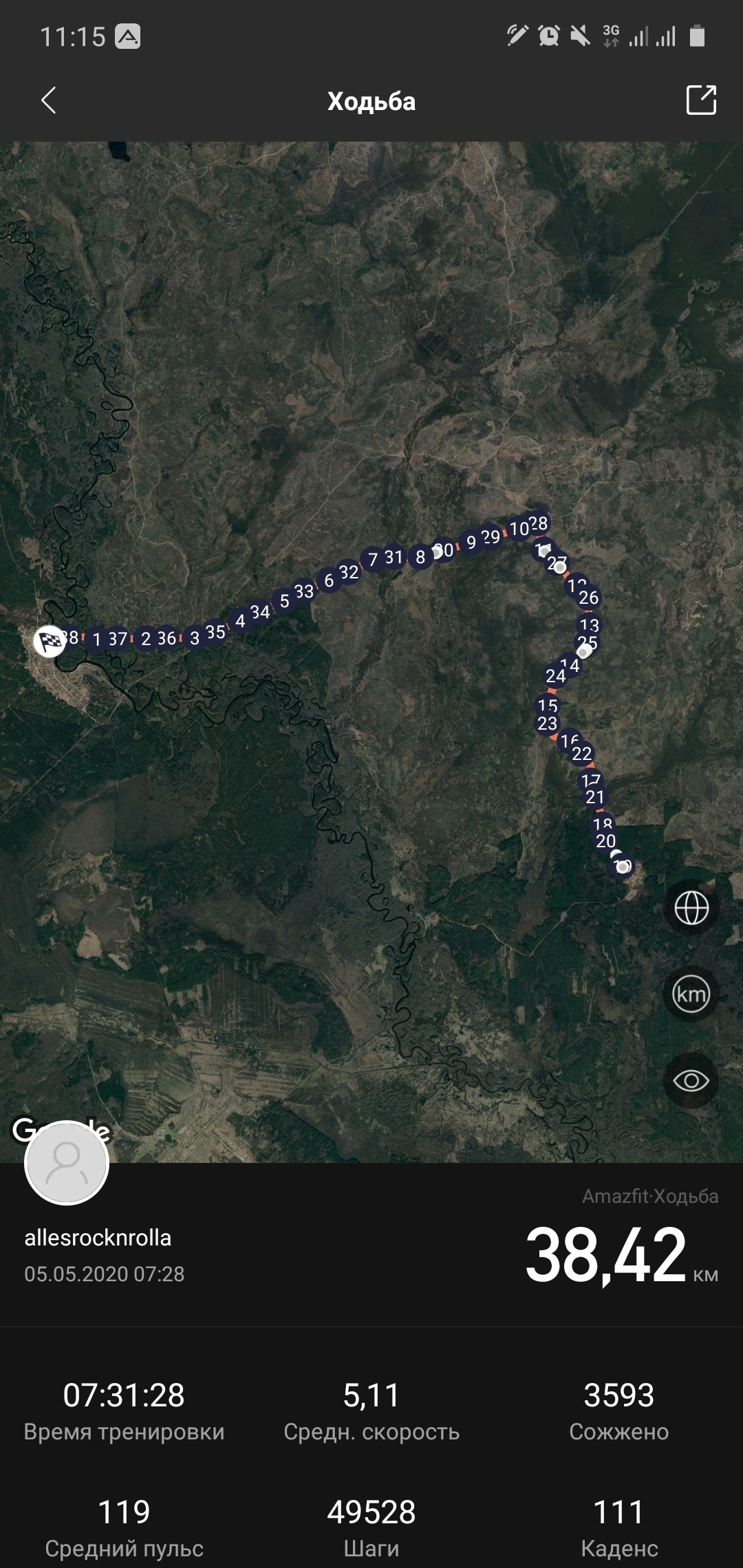Viewport: 743px width, 1568px height.
Task: Toggle kilometer markers on the map
Action: (x=691, y=994)
